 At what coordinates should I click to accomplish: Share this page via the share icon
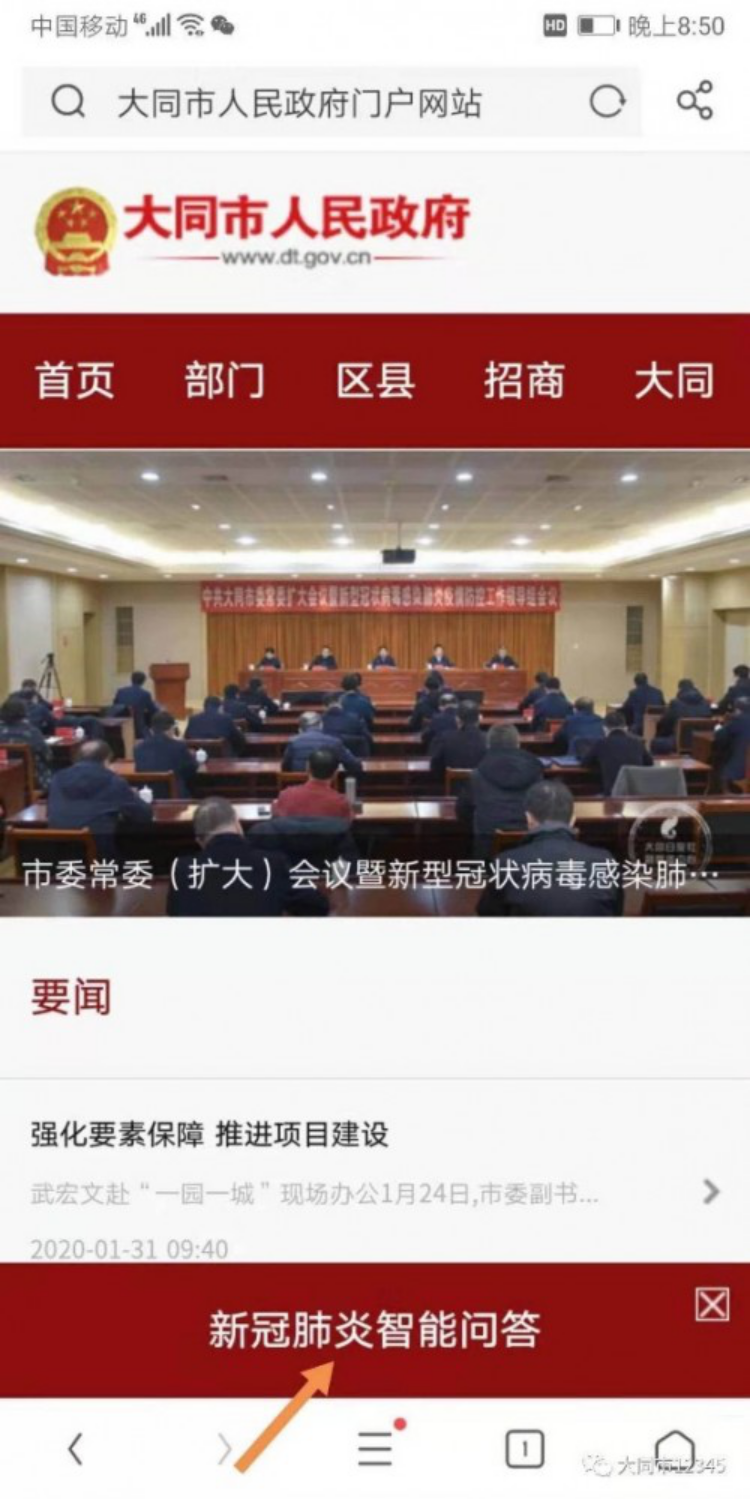(x=694, y=102)
